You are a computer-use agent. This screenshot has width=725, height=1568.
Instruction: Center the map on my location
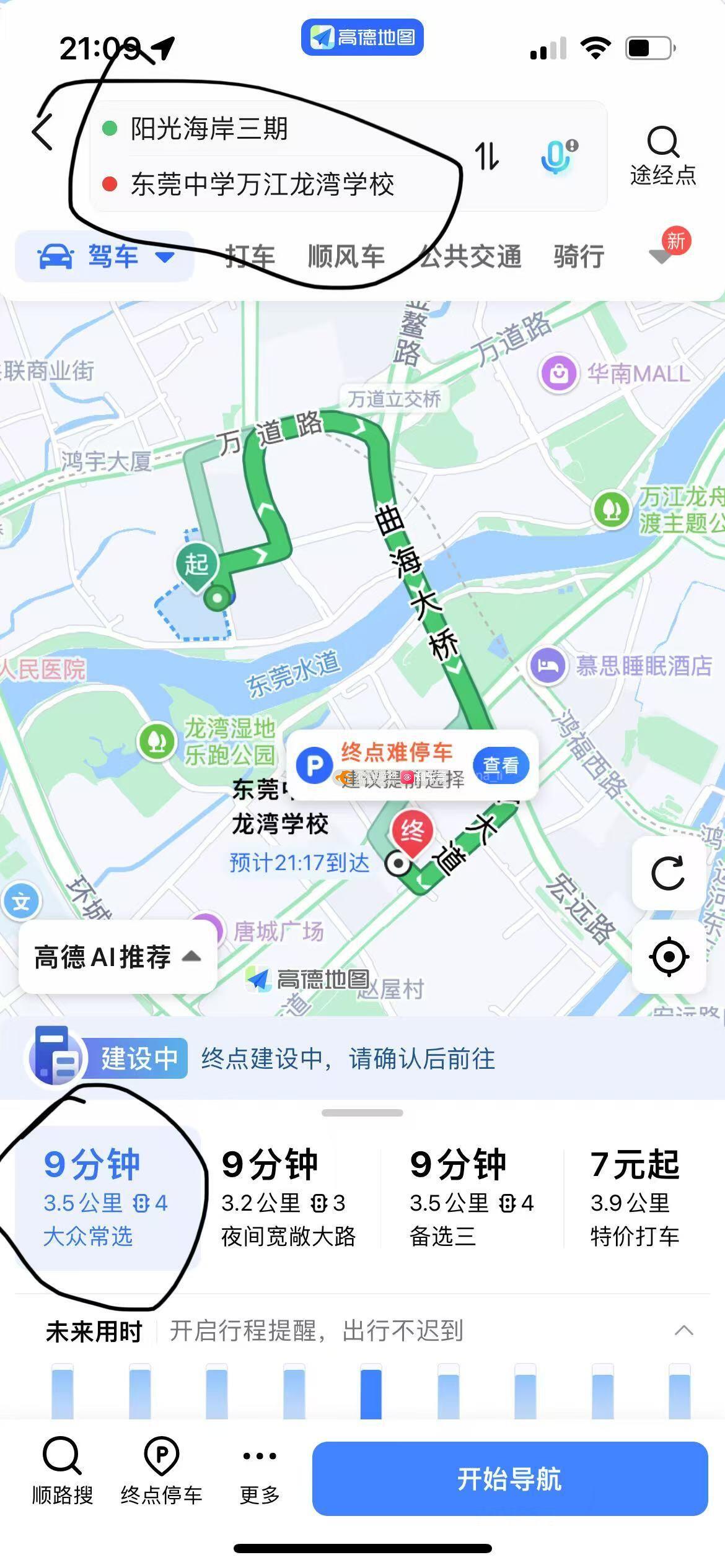[x=668, y=956]
